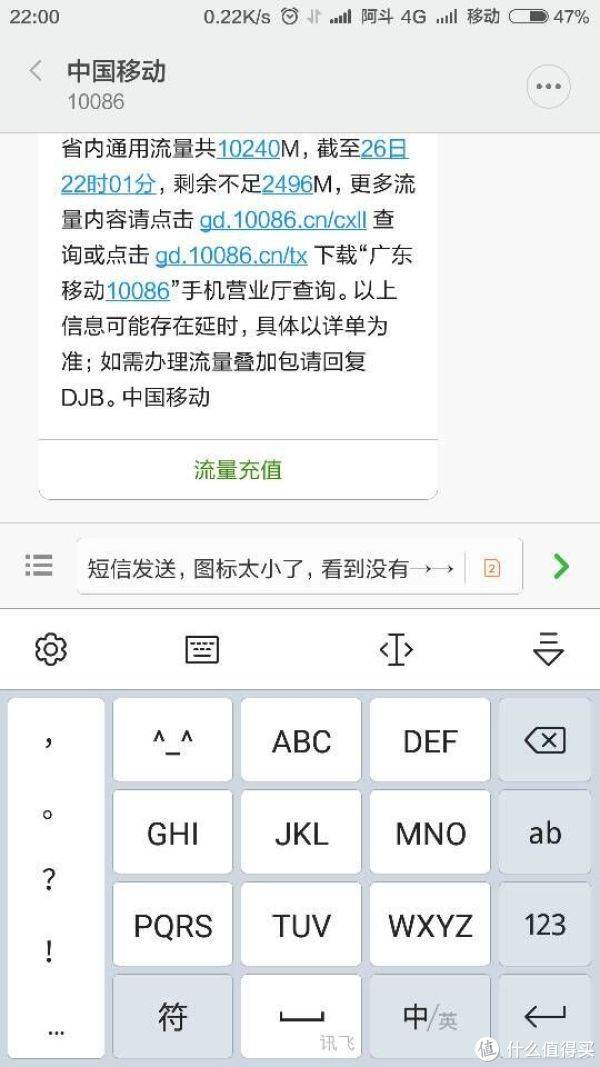This screenshot has height=1067, width=600.
Task: Hide the on-screen keyboard
Action: click(x=548, y=650)
